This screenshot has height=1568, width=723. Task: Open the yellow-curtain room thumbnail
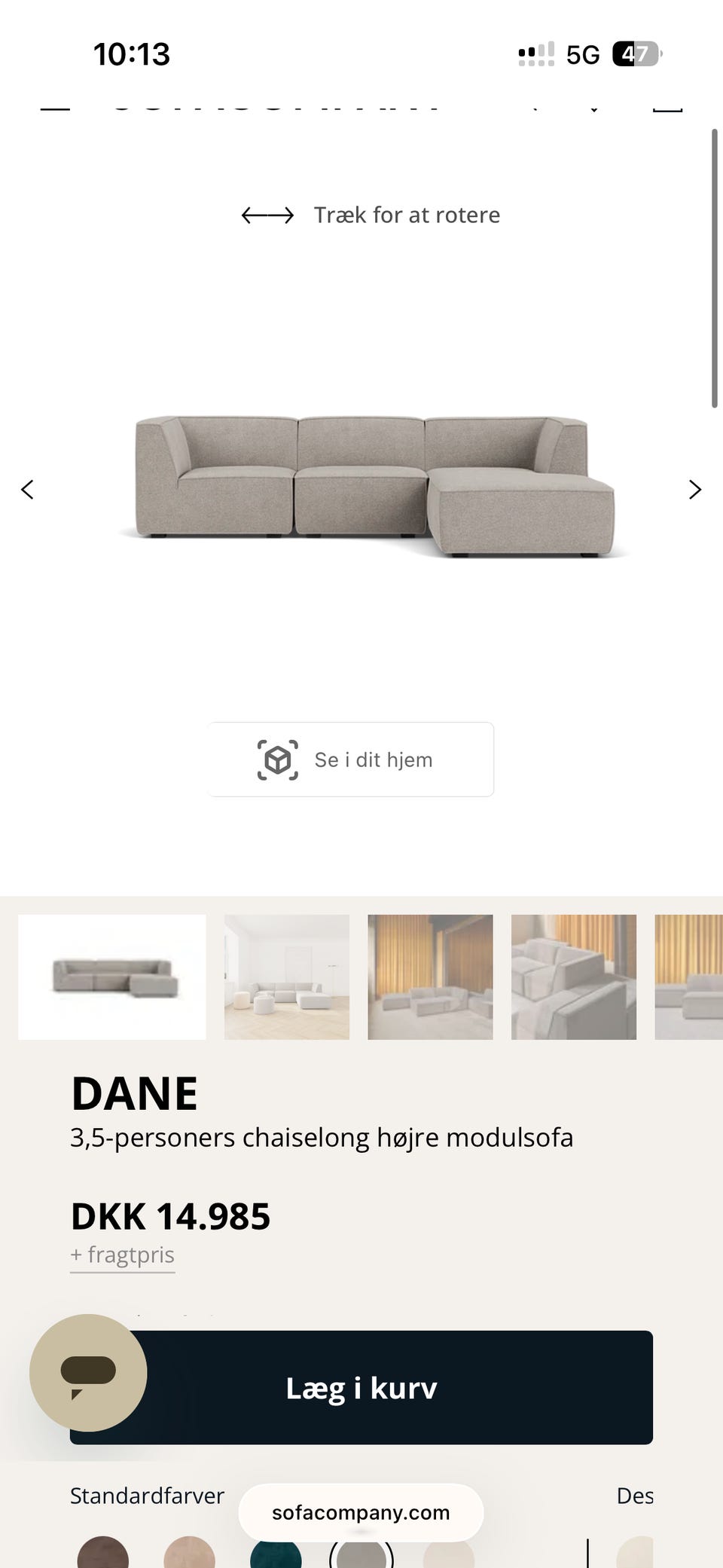(x=430, y=977)
